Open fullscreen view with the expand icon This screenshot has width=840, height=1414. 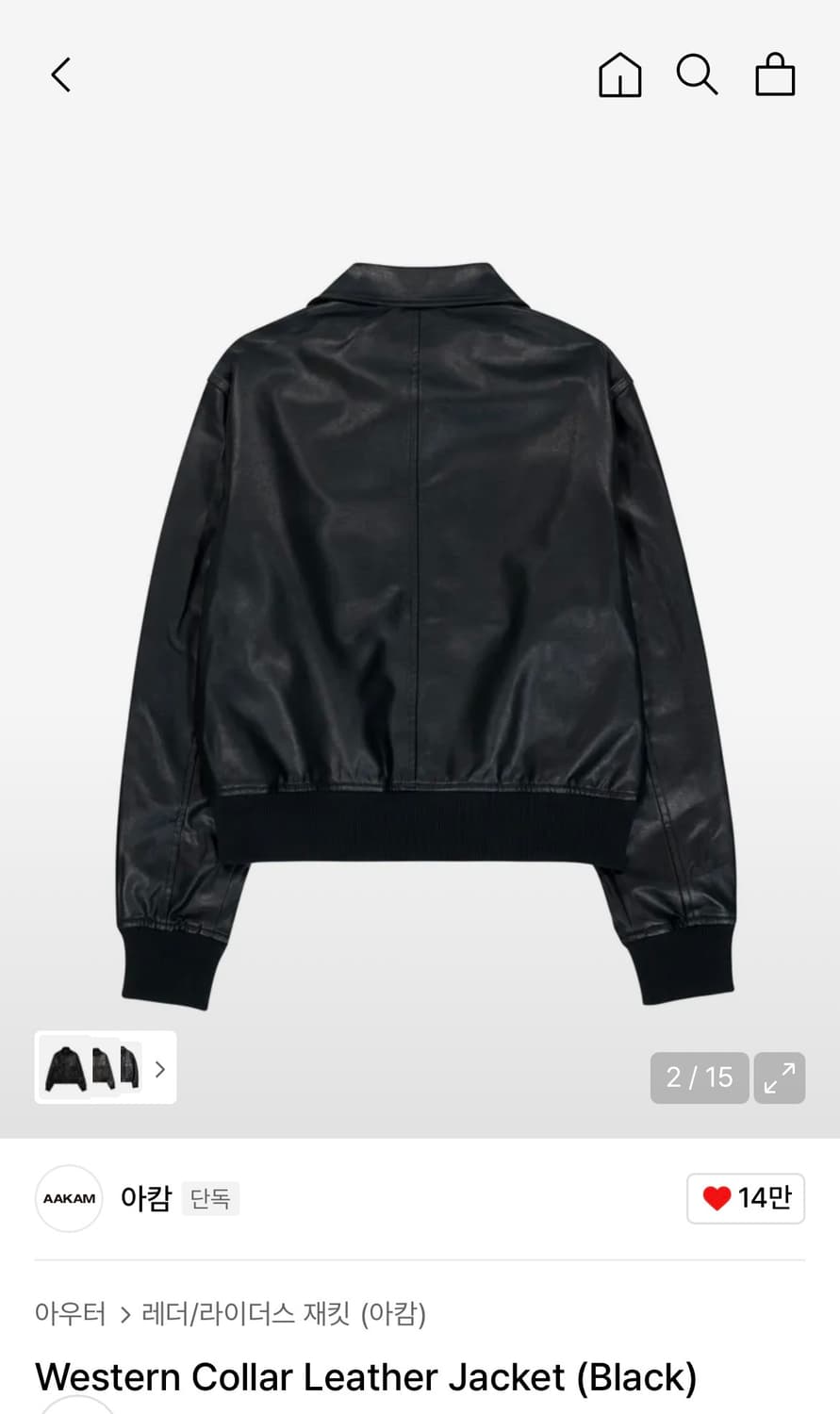coord(780,1077)
